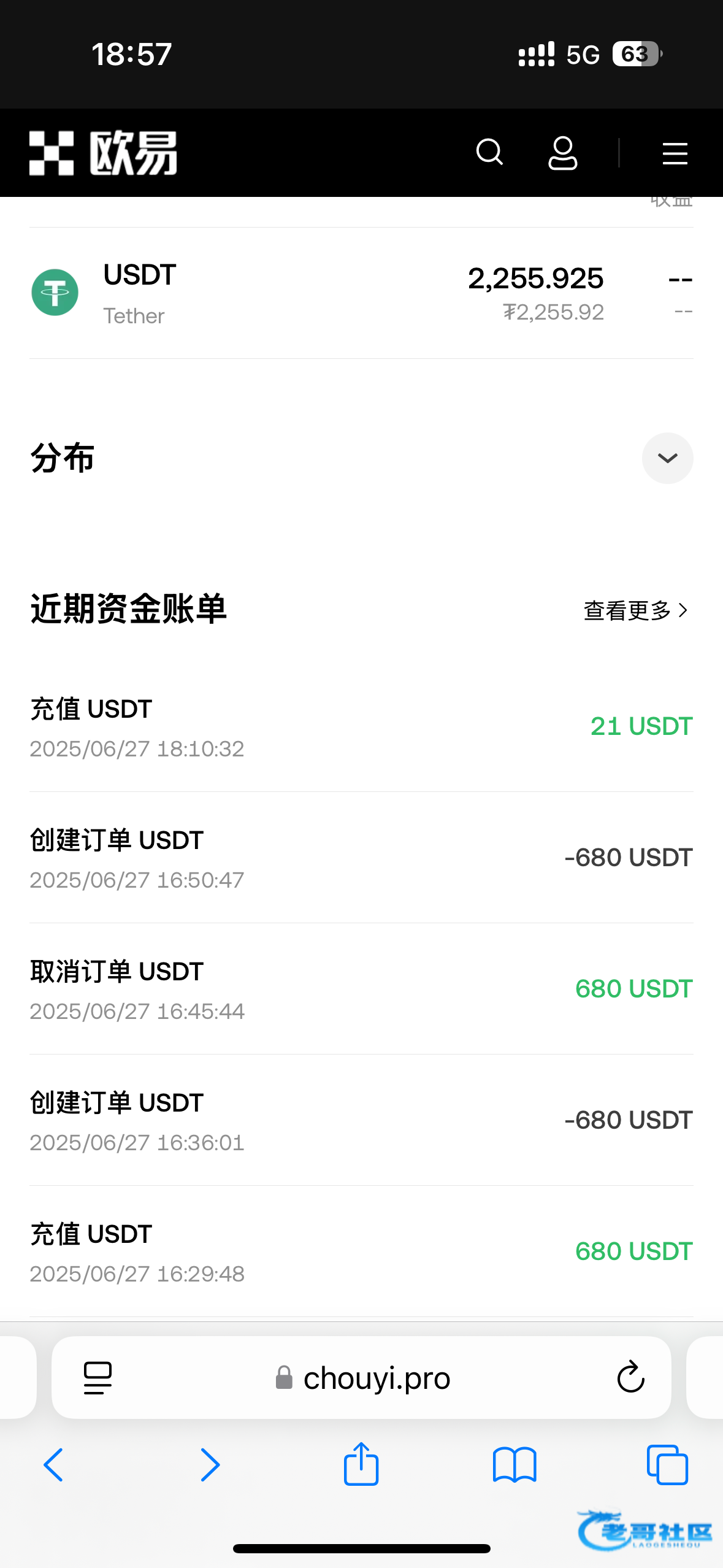Viewport: 723px width, 1568px height.
Task: Open the USDT Tether asset row
Action: (x=361, y=293)
